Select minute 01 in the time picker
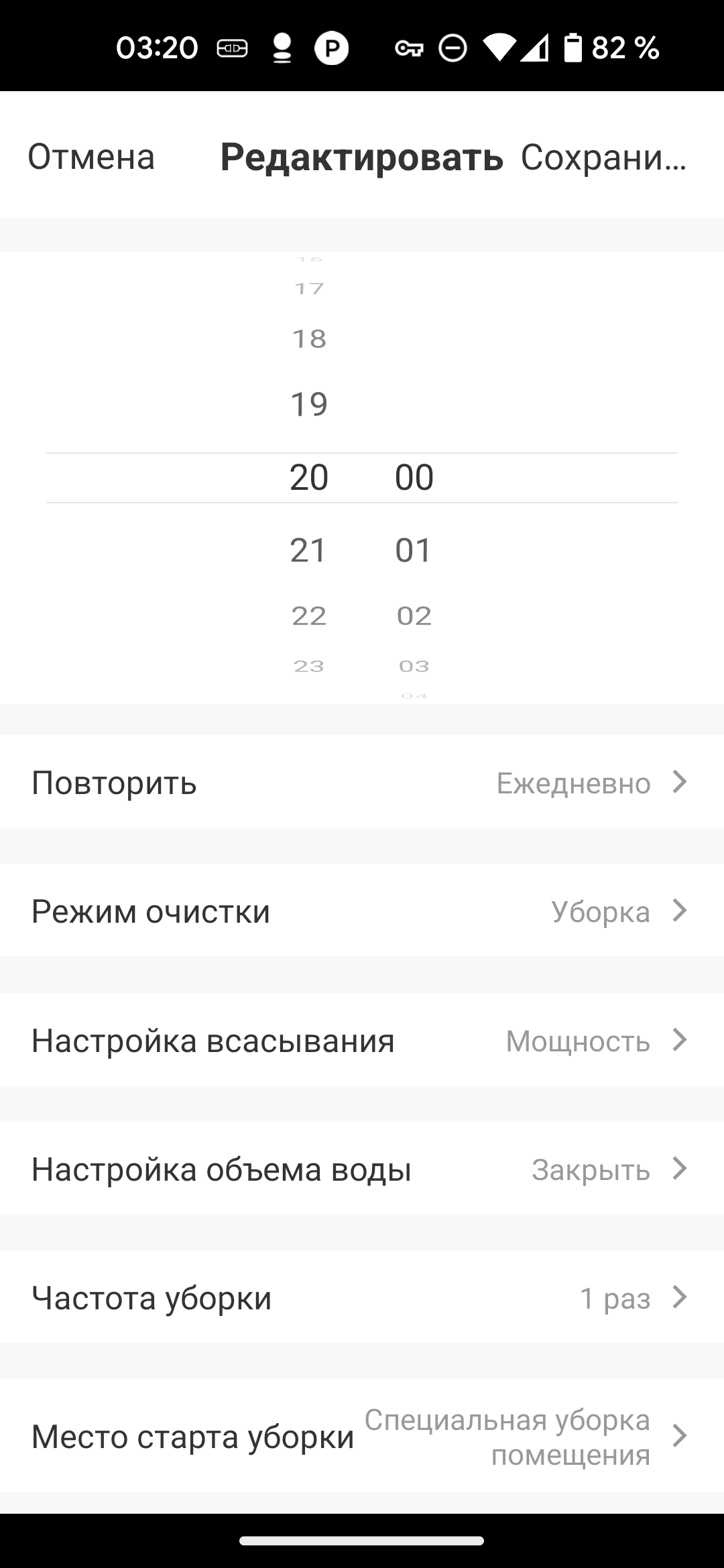Image resolution: width=724 pixels, height=1568 pixels. 414,550
